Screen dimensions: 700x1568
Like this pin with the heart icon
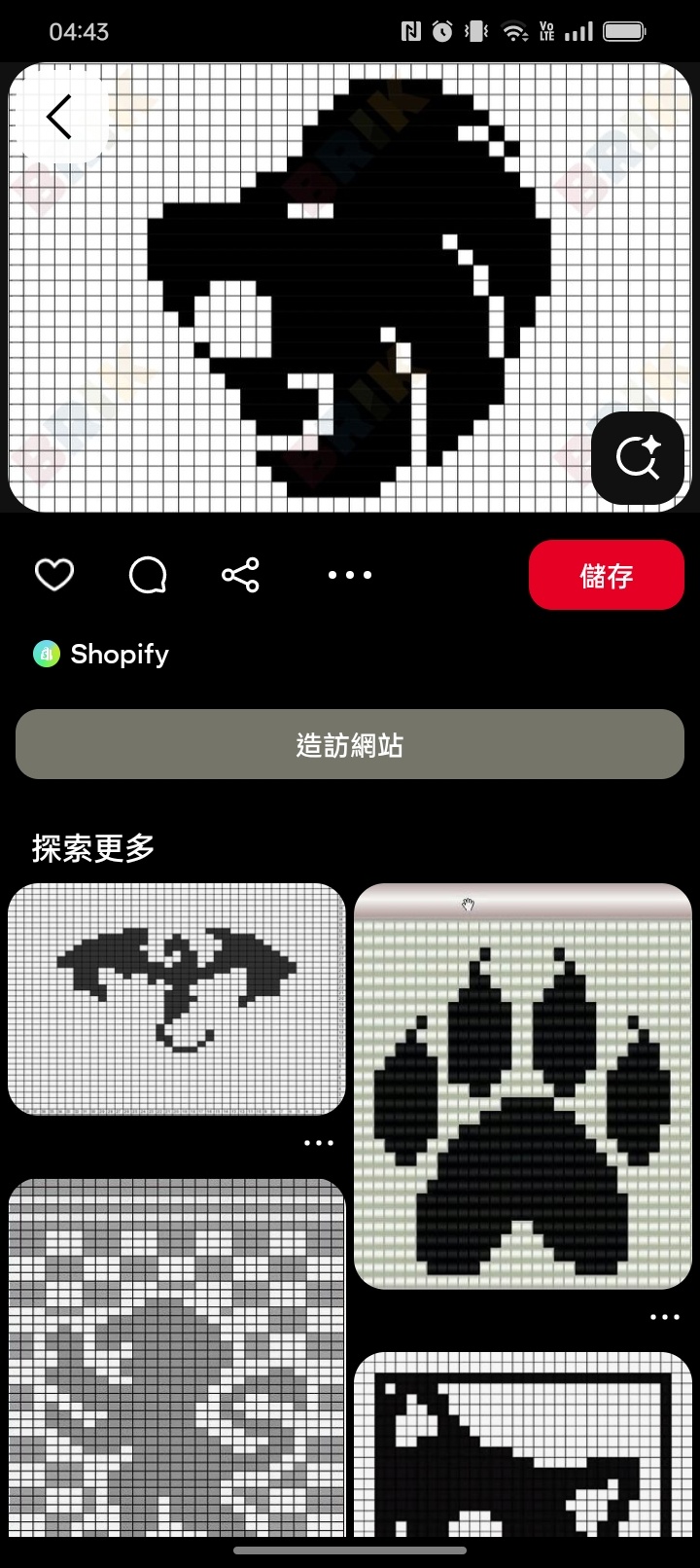54,575
